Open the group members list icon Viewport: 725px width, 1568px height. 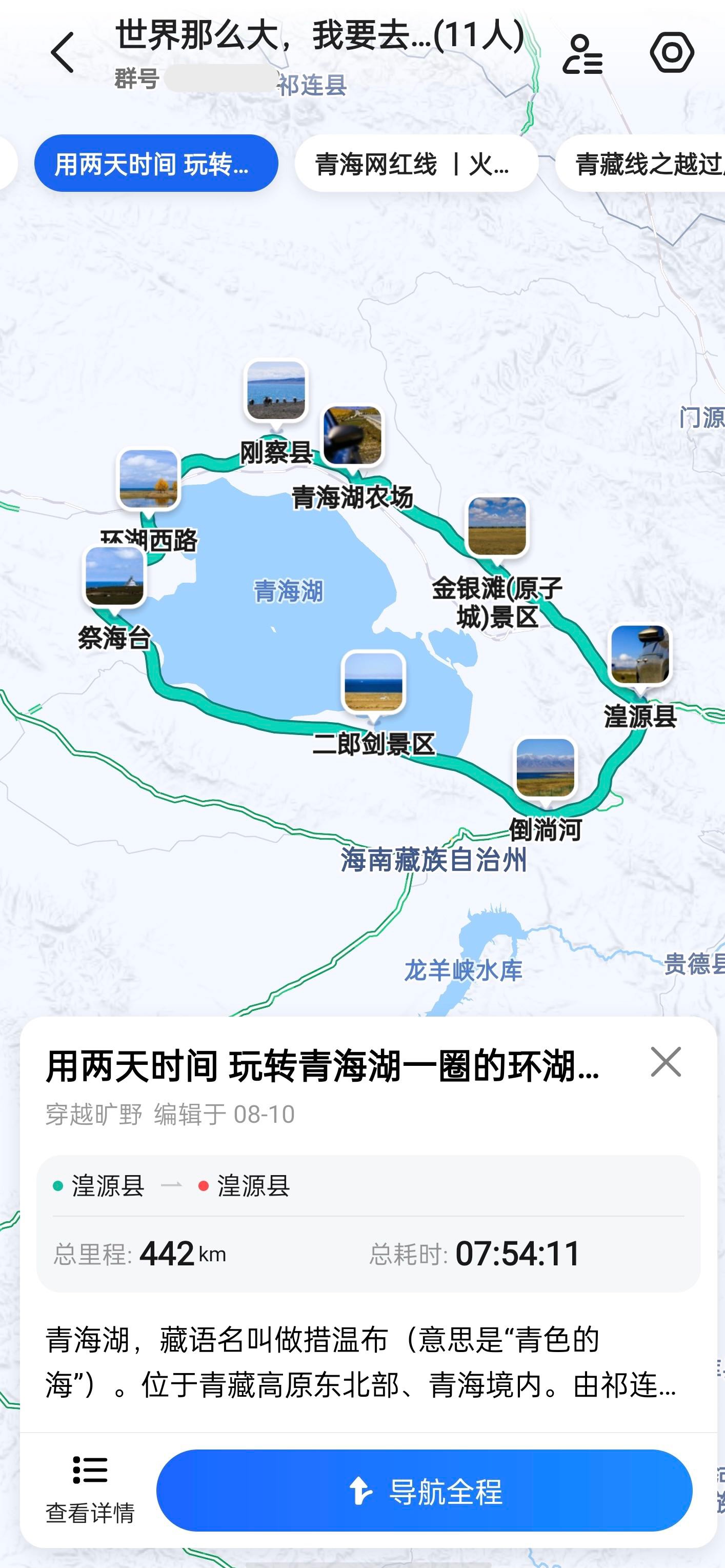click(582, 53)
